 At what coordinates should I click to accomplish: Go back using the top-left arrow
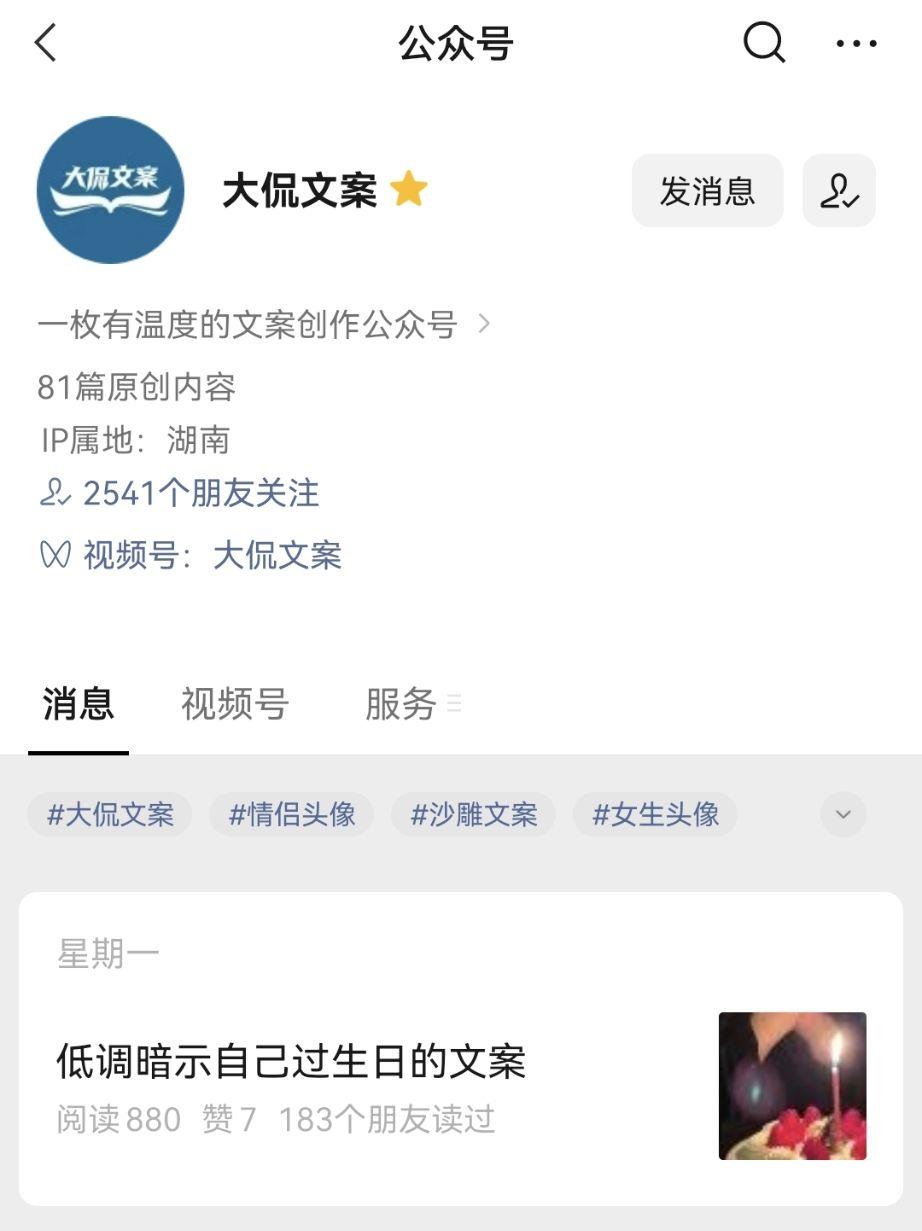point(46,43)
